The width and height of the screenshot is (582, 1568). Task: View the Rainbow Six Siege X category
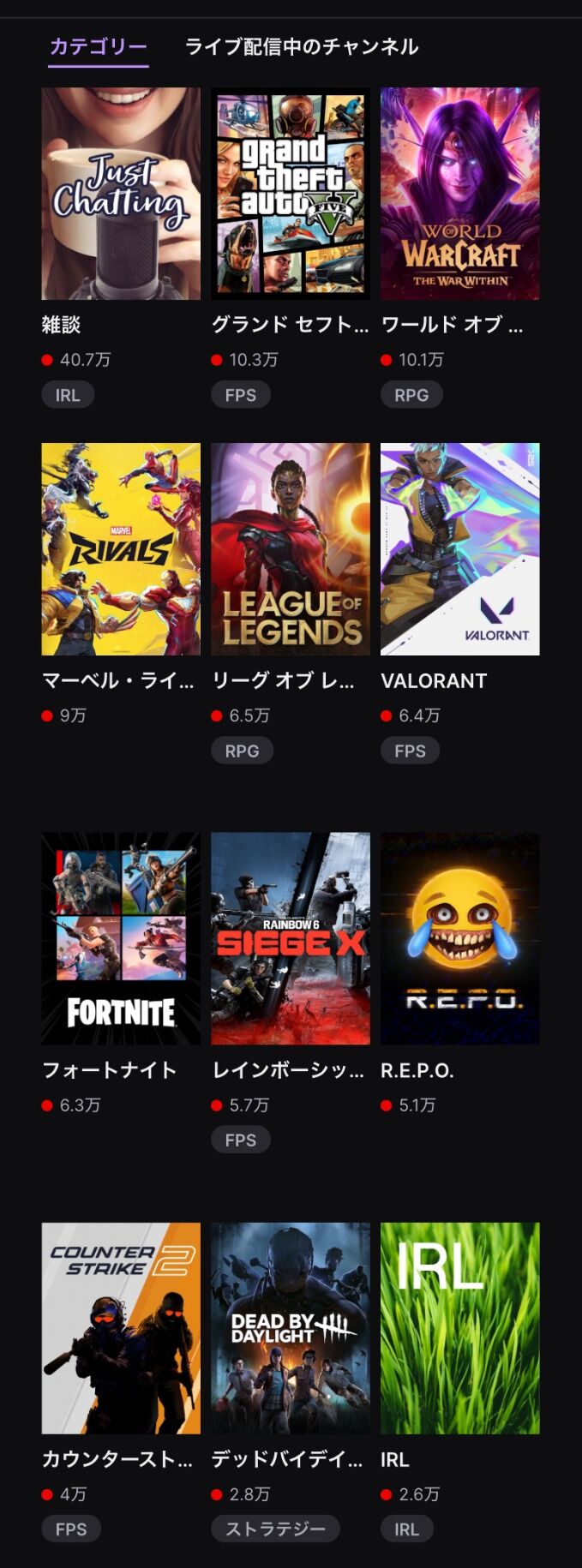click(x=291, y=938)
